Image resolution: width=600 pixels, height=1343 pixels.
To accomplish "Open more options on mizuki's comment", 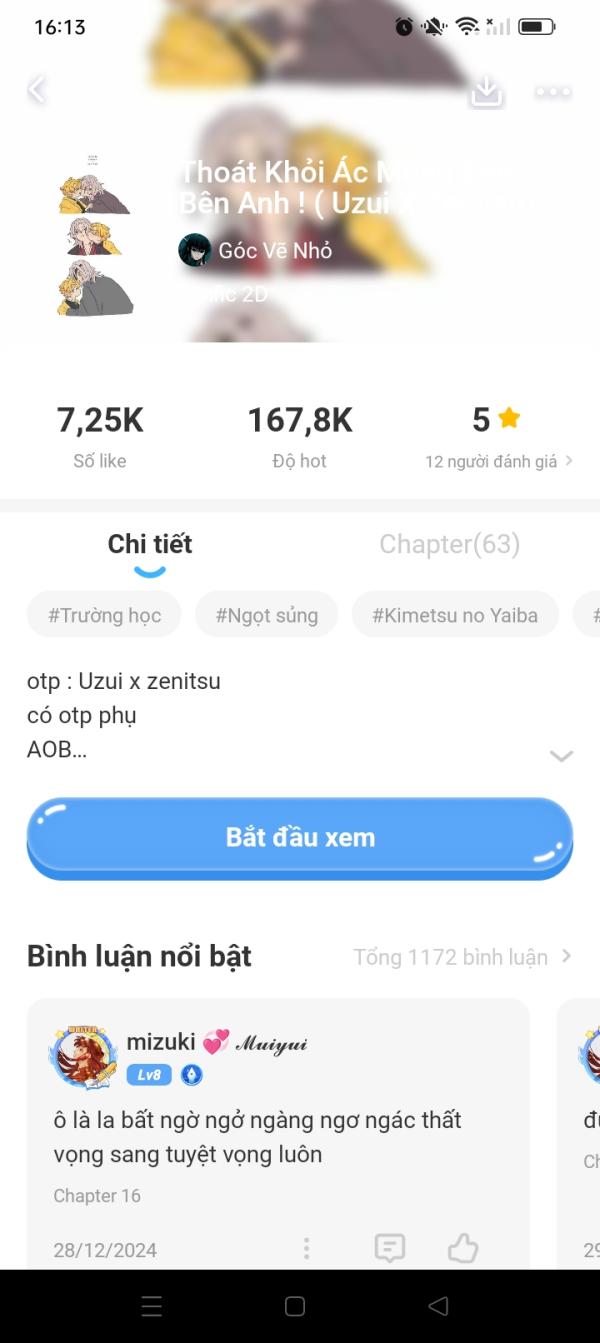I will [306, 1248].
